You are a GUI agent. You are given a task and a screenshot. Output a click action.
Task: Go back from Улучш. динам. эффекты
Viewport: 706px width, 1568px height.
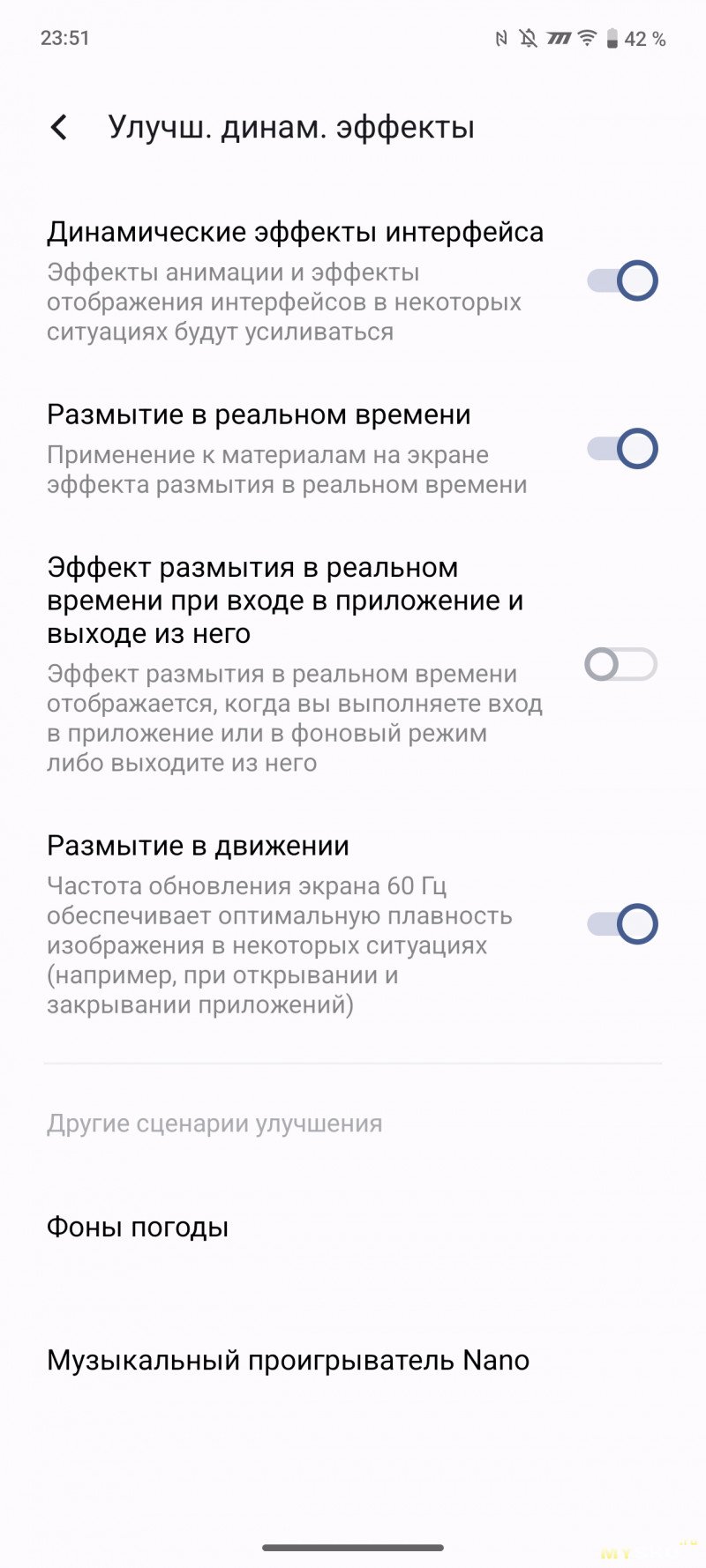click(x=59, y=128)
